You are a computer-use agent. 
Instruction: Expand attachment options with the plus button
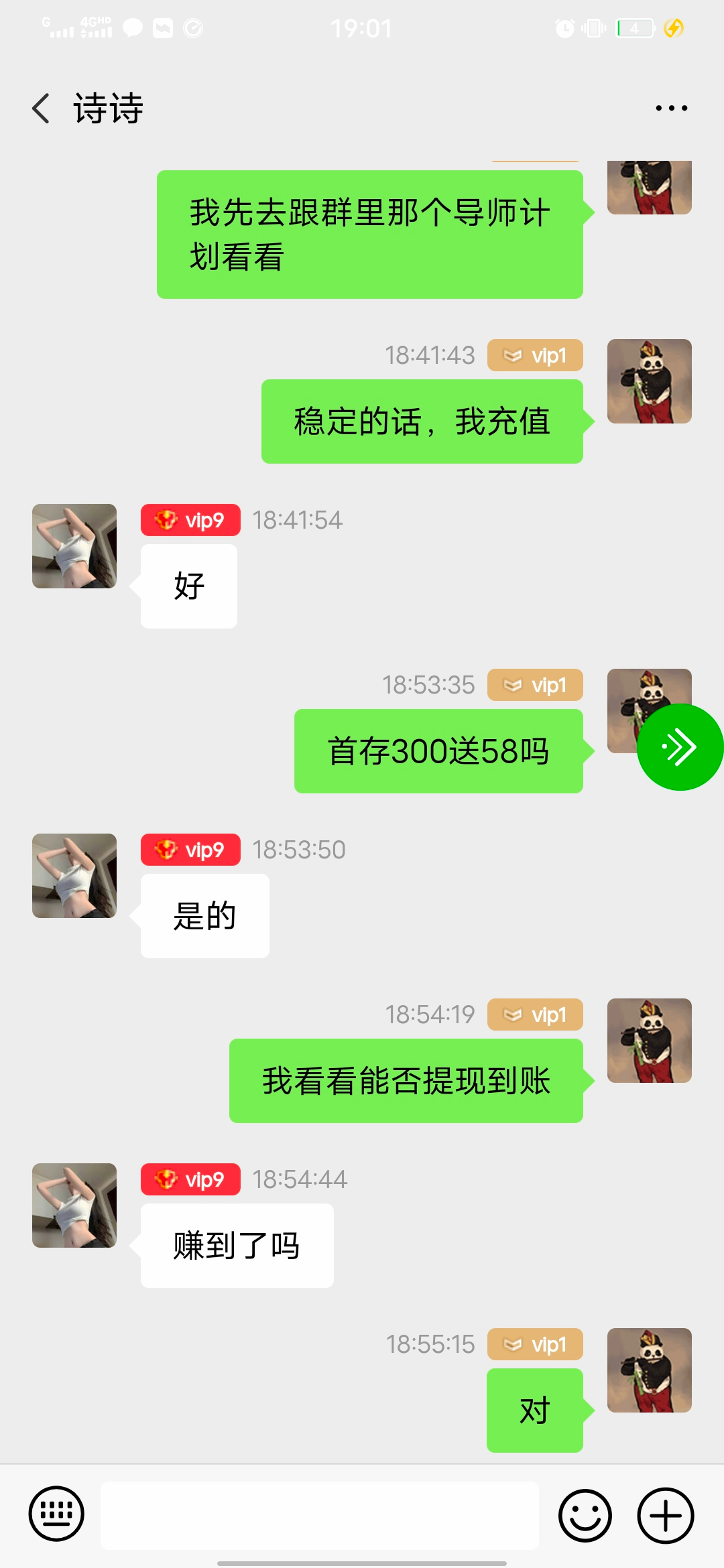[664, 1516]
